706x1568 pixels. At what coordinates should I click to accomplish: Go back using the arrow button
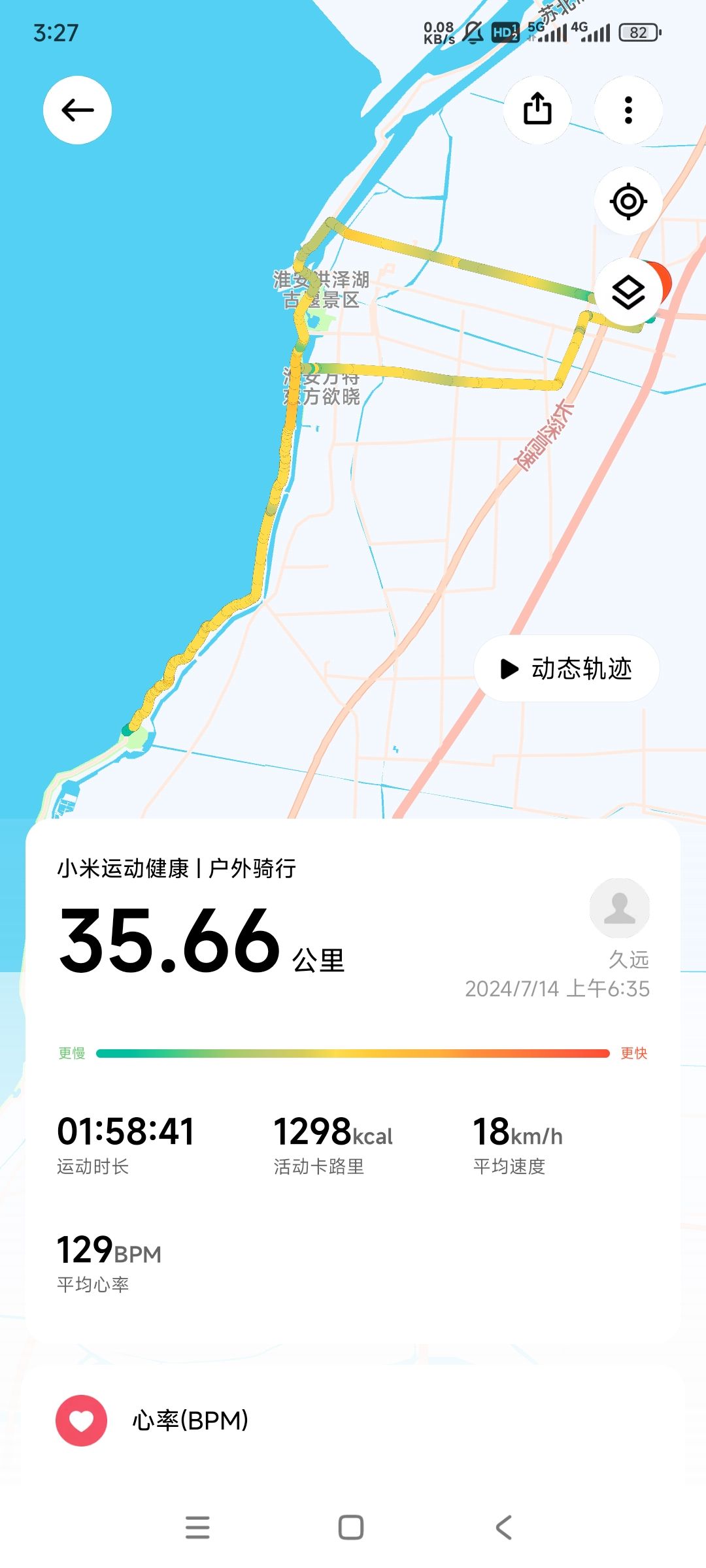tap(77, 110)
